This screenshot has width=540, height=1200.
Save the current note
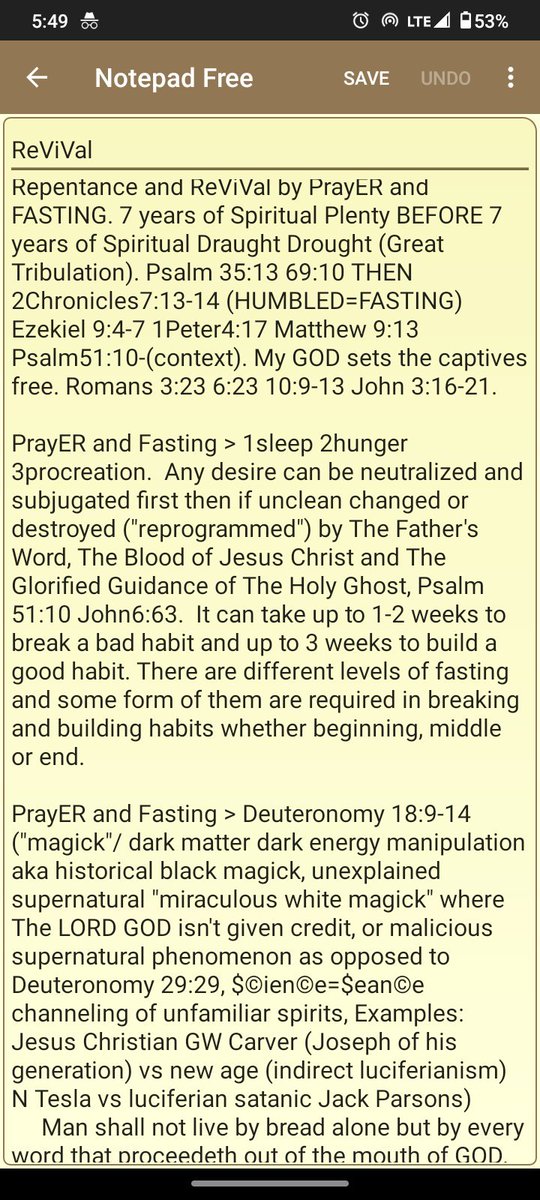[366, 78]
